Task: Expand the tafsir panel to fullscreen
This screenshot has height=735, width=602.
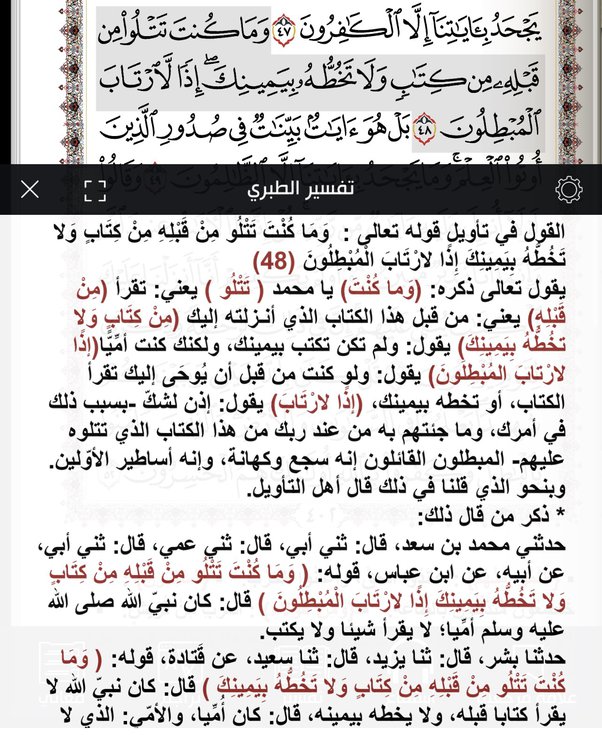Action: click(x=95, y=190)
